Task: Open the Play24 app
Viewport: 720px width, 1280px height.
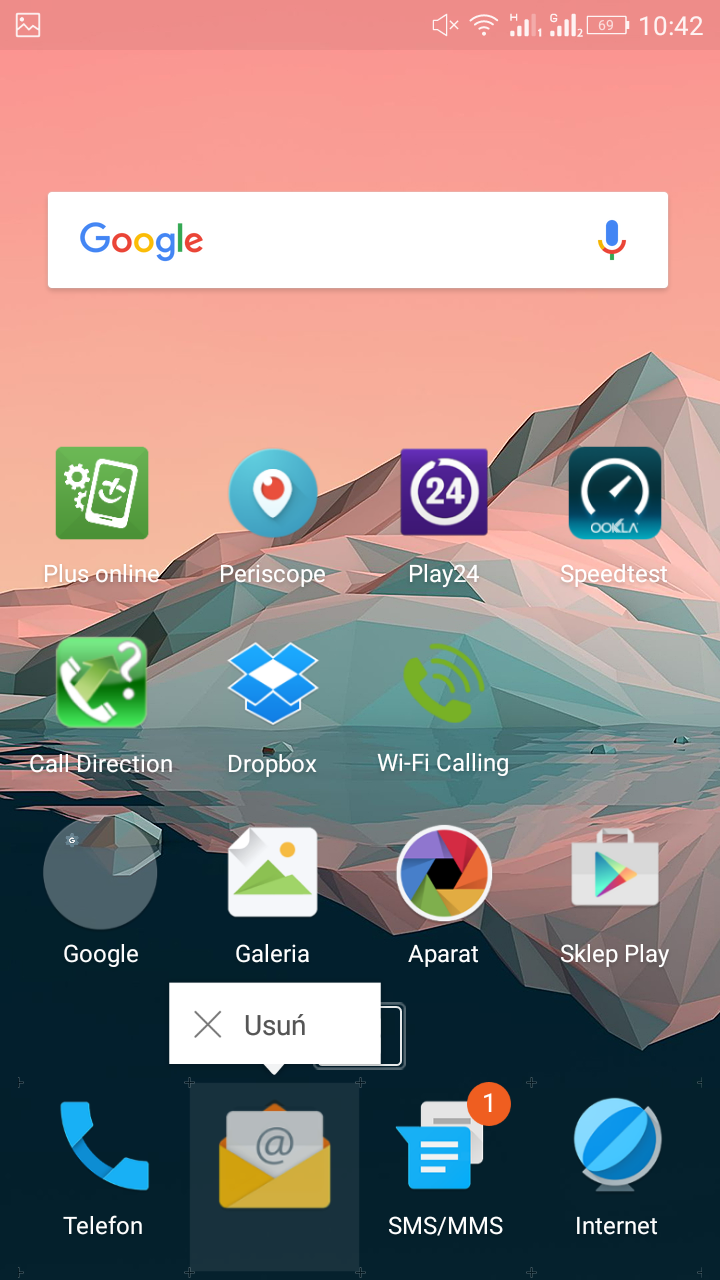Action: [443, 494]
